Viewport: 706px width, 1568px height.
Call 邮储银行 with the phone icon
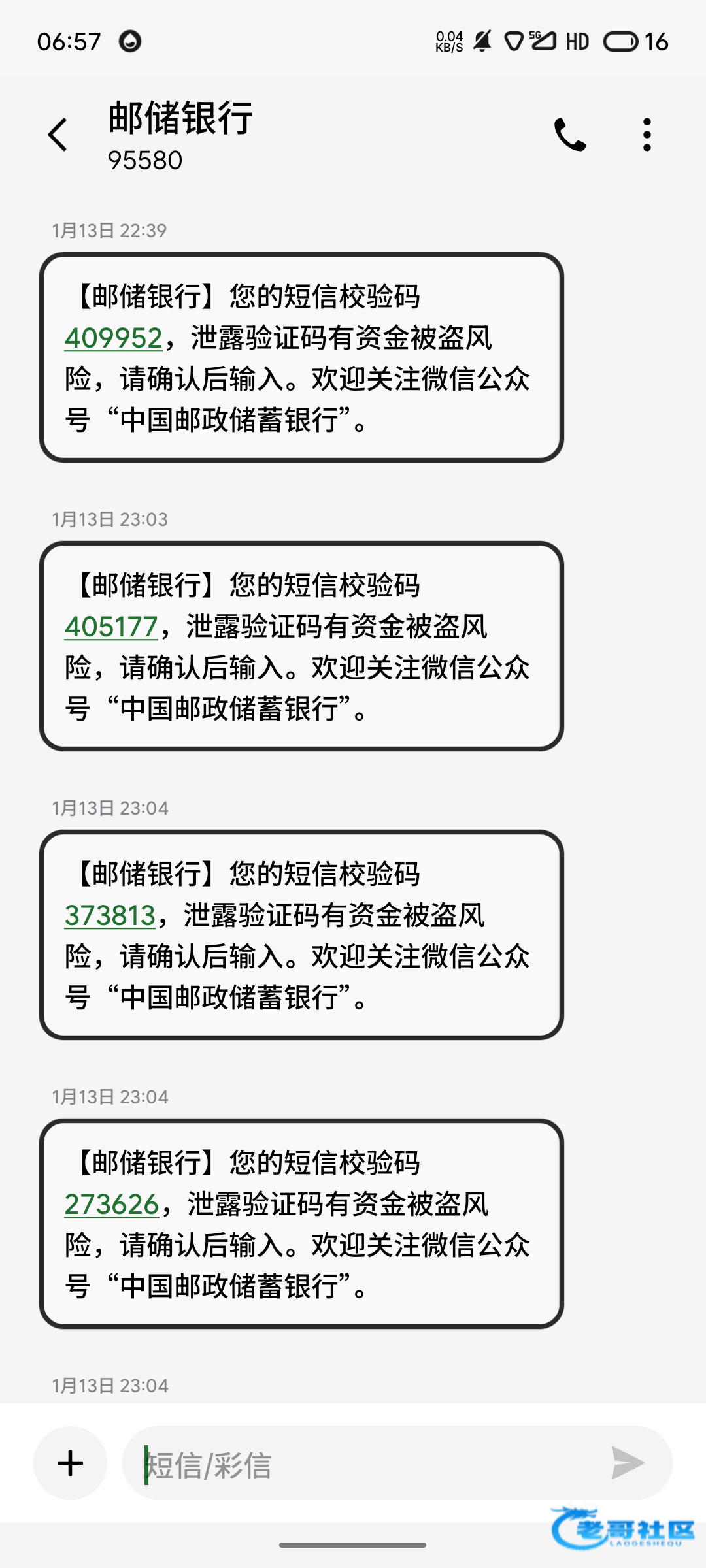coord(570,135)
